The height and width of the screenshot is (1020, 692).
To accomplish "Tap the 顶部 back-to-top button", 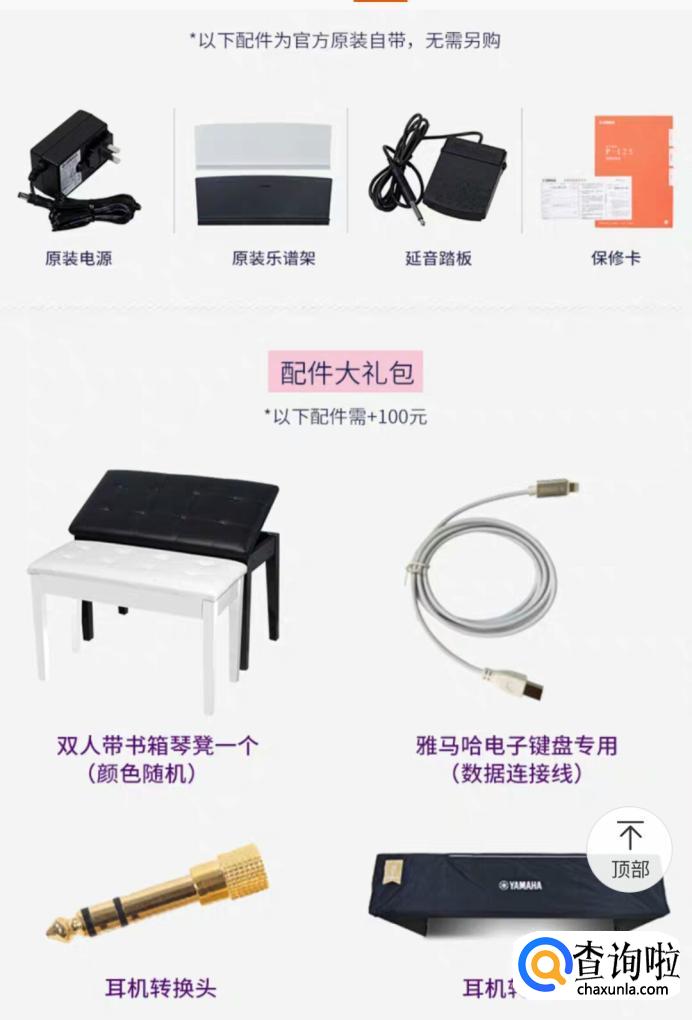I will coord(630,849).
